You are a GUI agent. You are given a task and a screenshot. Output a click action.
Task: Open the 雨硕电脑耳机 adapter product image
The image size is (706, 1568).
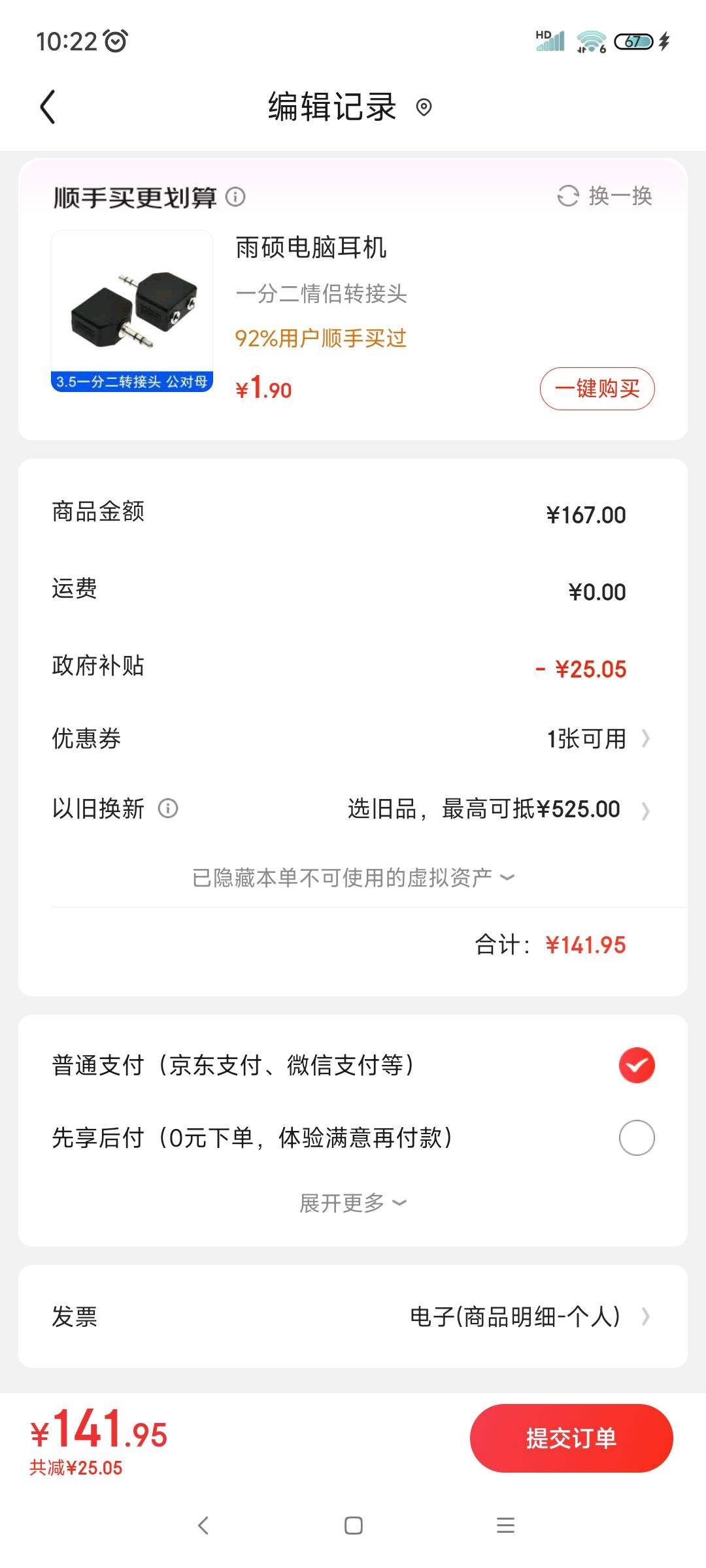tap(132, 312)
